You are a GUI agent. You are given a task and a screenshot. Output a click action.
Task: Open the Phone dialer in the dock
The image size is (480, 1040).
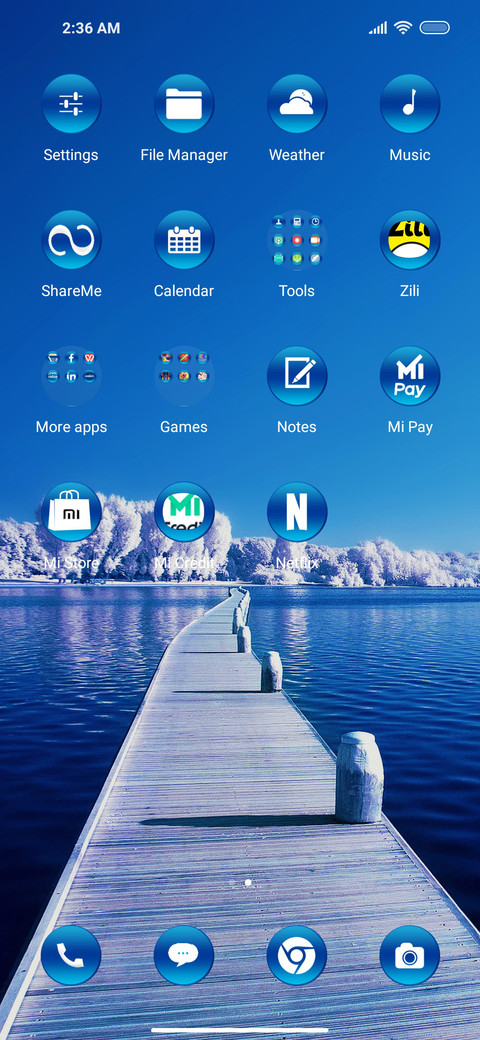tap(71, 956)
